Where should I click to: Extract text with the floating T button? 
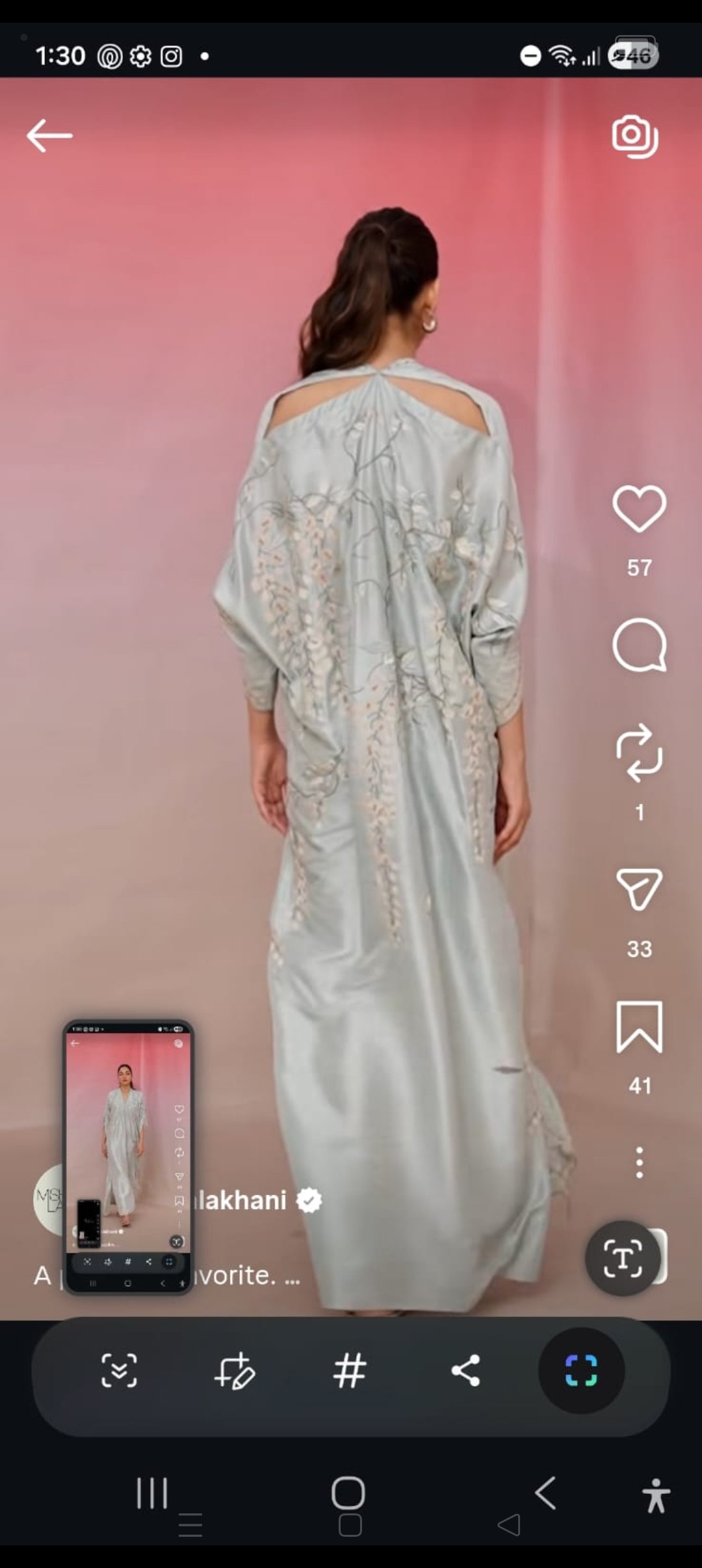point(623,1259)
